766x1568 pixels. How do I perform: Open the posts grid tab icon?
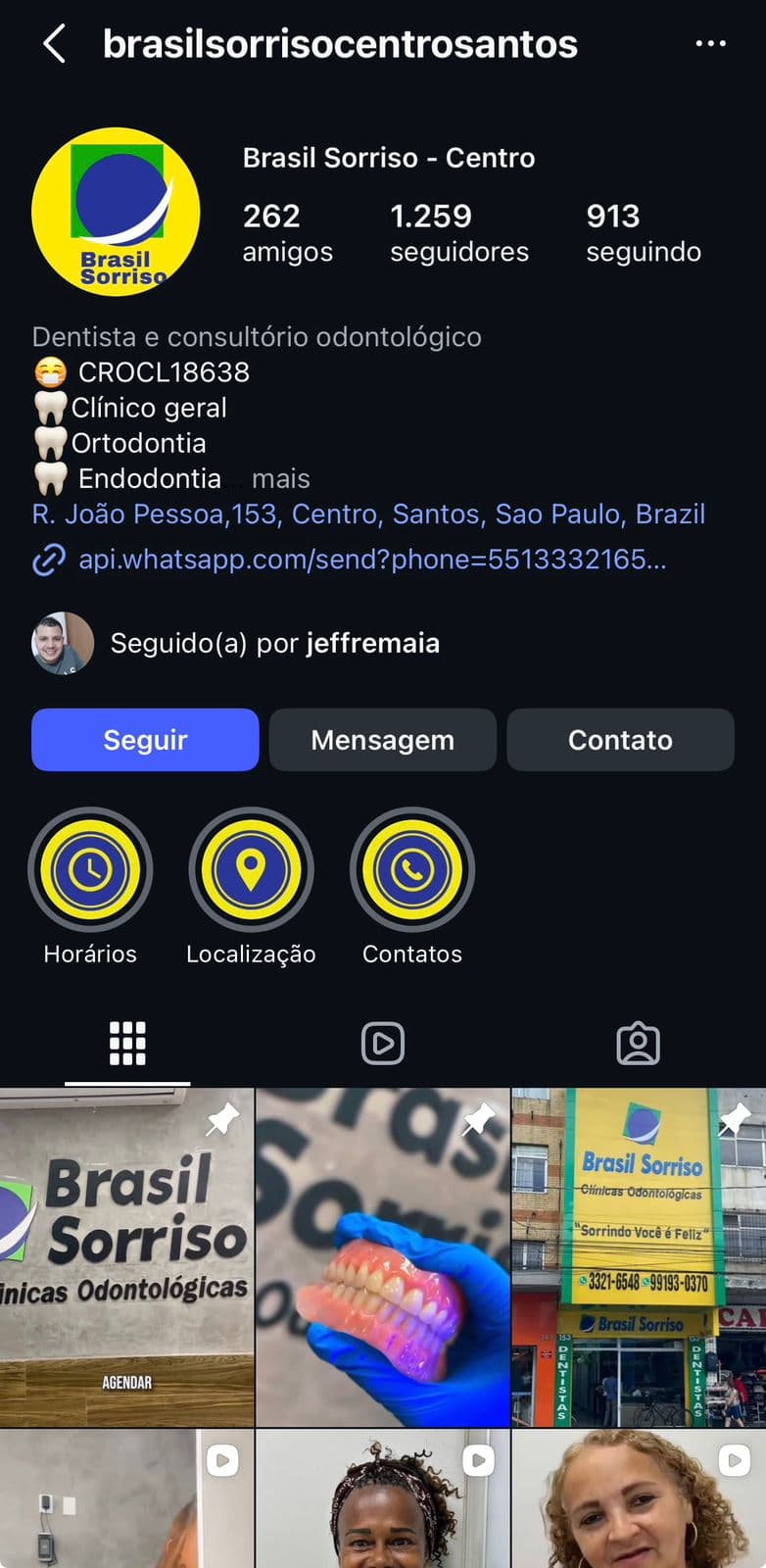click(126, 1043)
